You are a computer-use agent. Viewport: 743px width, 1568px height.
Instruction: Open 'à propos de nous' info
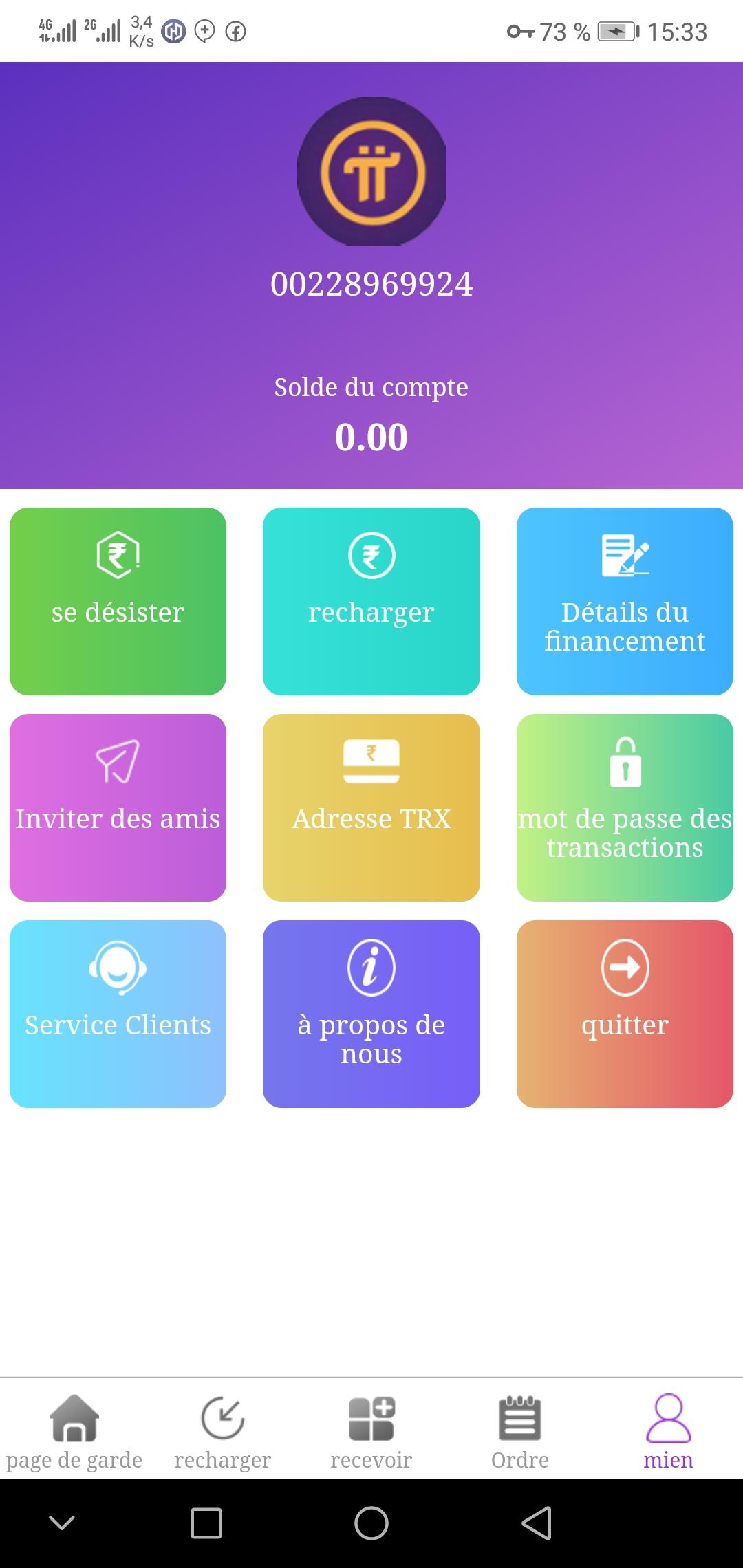pyautogui.click(x=371, y=1014)
